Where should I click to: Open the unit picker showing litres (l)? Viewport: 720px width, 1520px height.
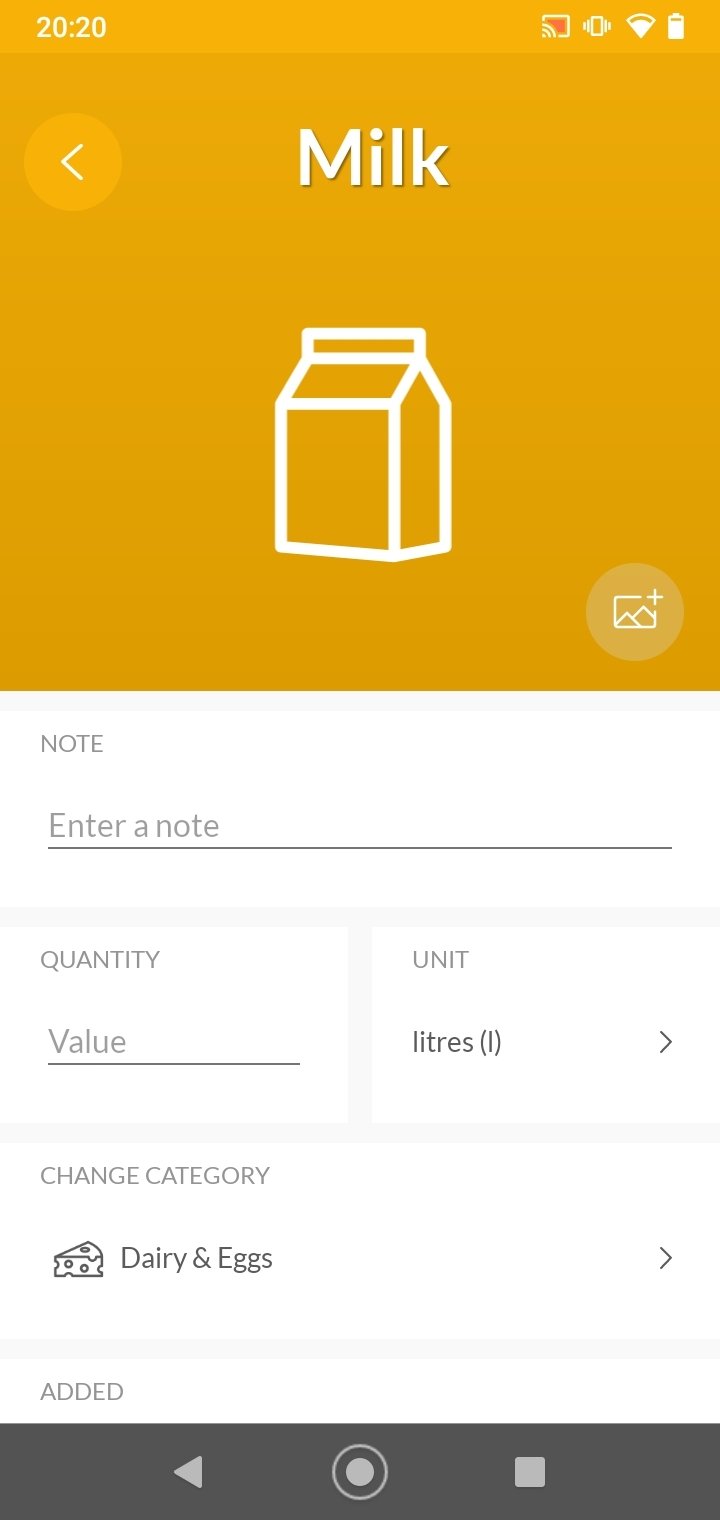[x=544, y=1042]
